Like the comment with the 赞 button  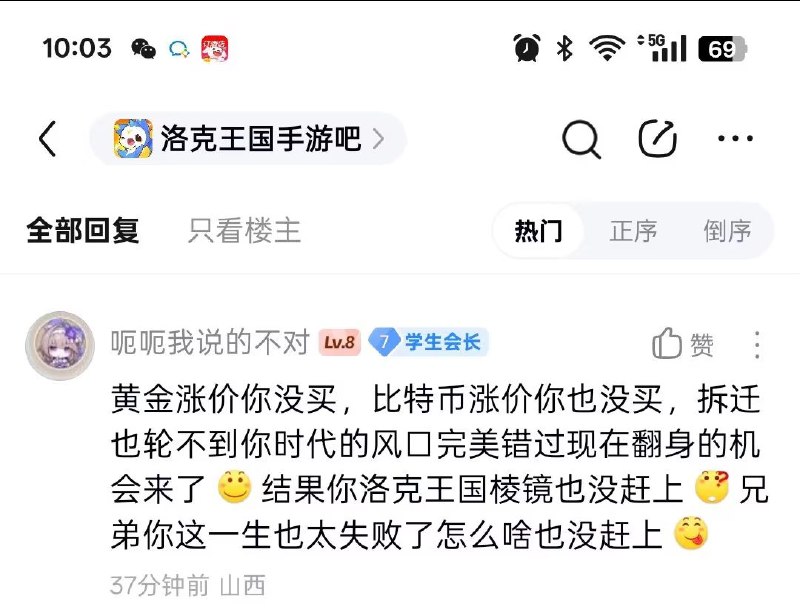click(x=684, y=345)
